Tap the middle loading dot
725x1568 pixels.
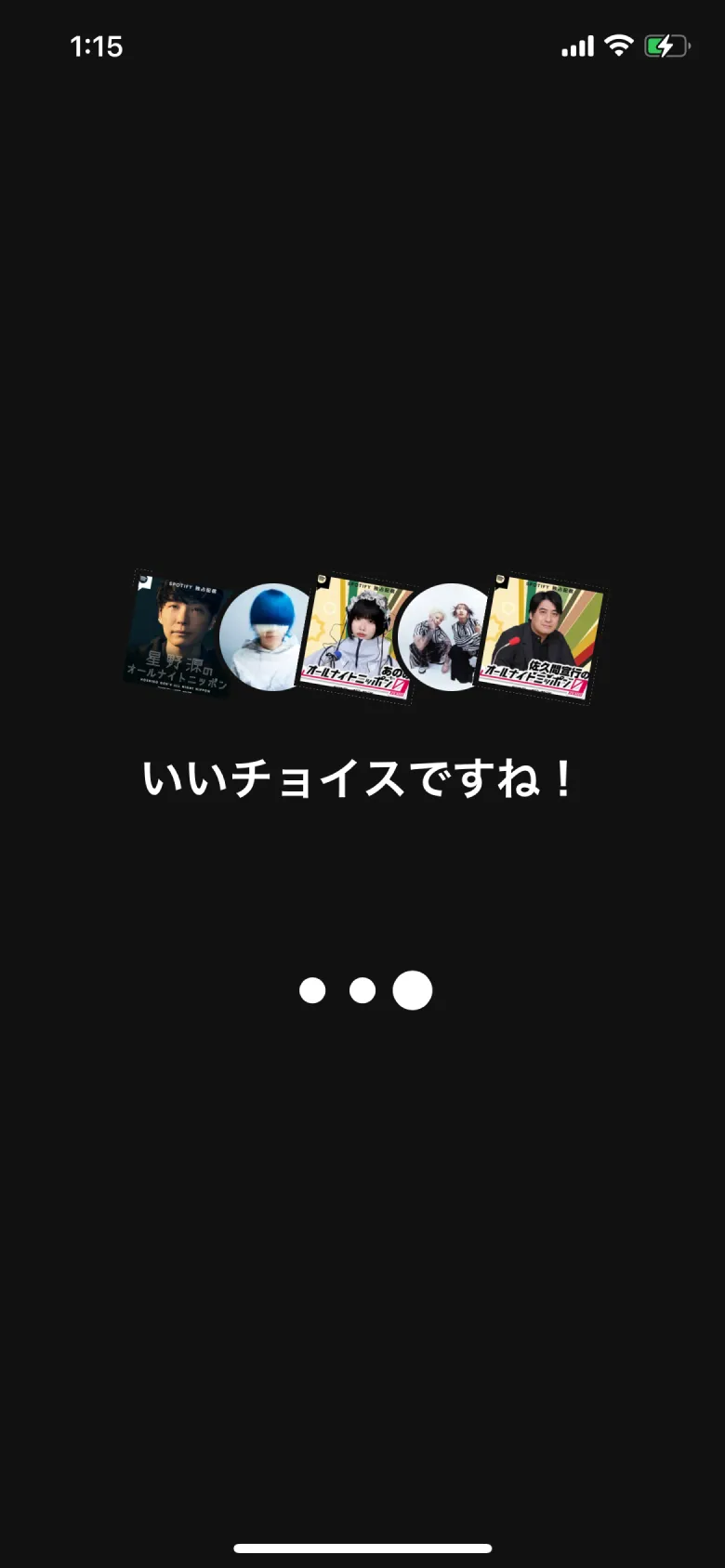[x=362, y=989]
